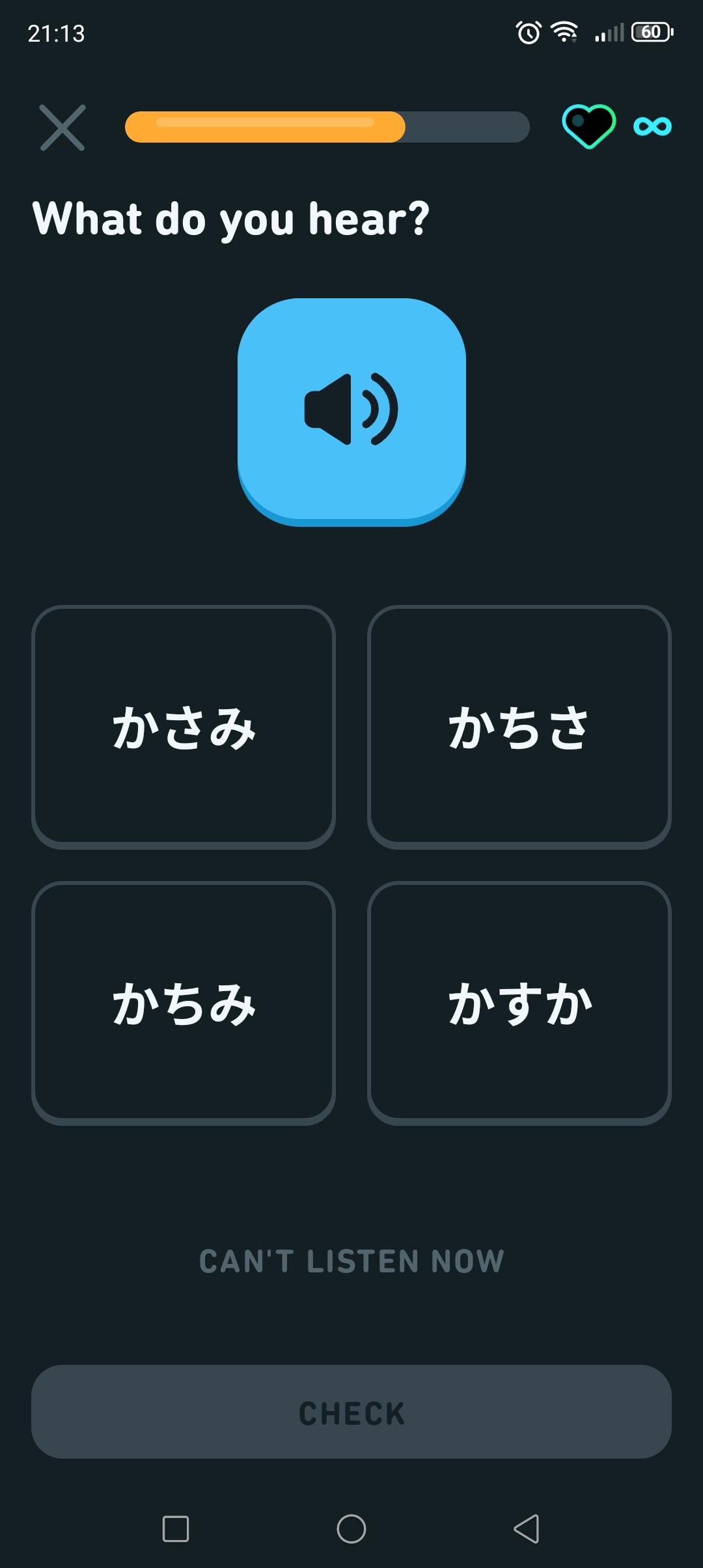Tap Can't Listen Now

click(351, 1261)
